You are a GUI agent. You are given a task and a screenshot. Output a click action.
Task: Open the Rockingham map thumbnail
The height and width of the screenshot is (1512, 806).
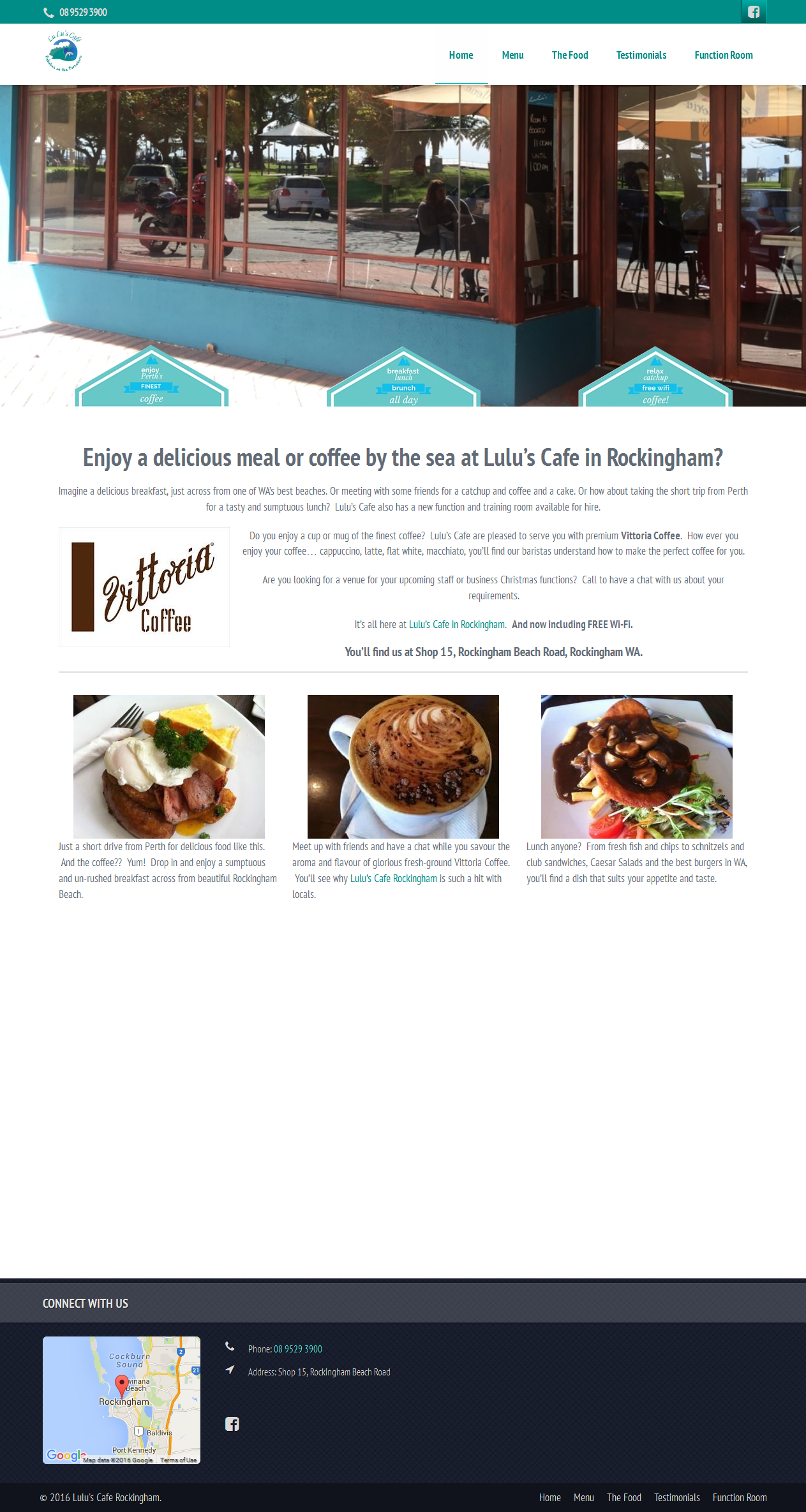(x=121, y=1400)
